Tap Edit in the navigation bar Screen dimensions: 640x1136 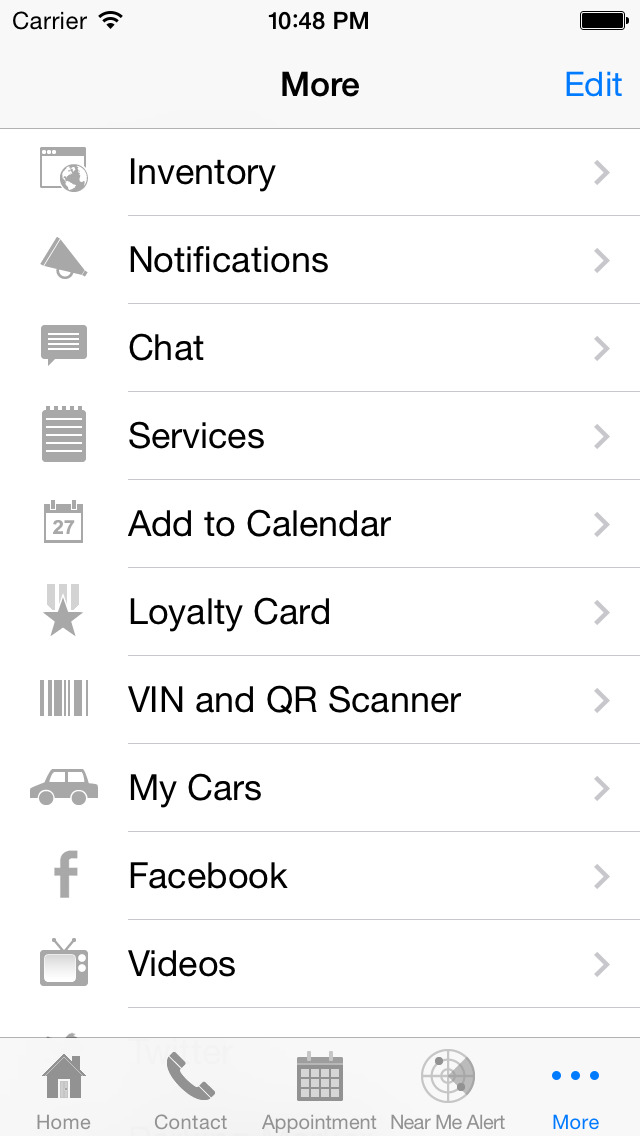(593, 85)
